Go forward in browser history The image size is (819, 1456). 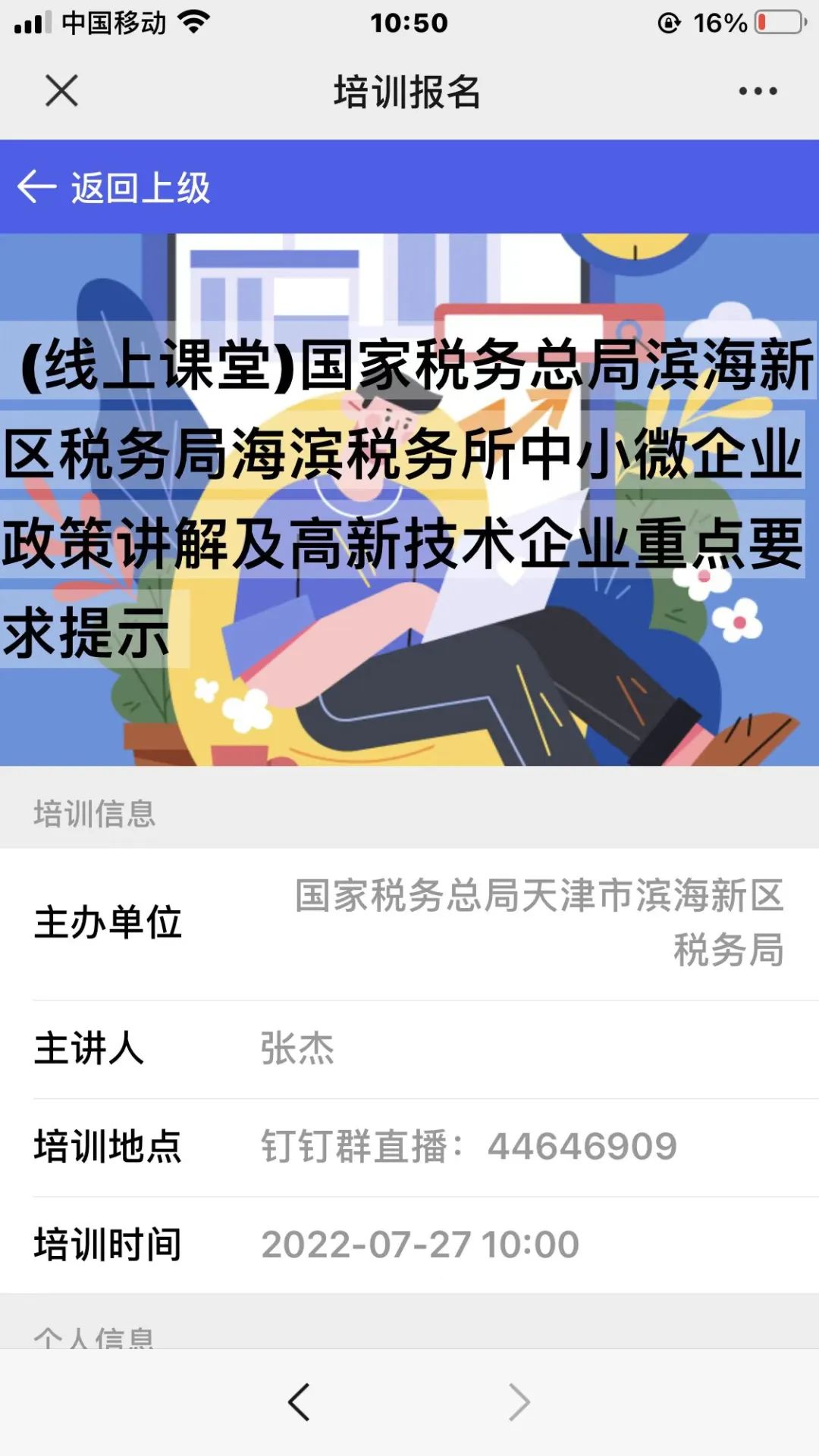519,1401
